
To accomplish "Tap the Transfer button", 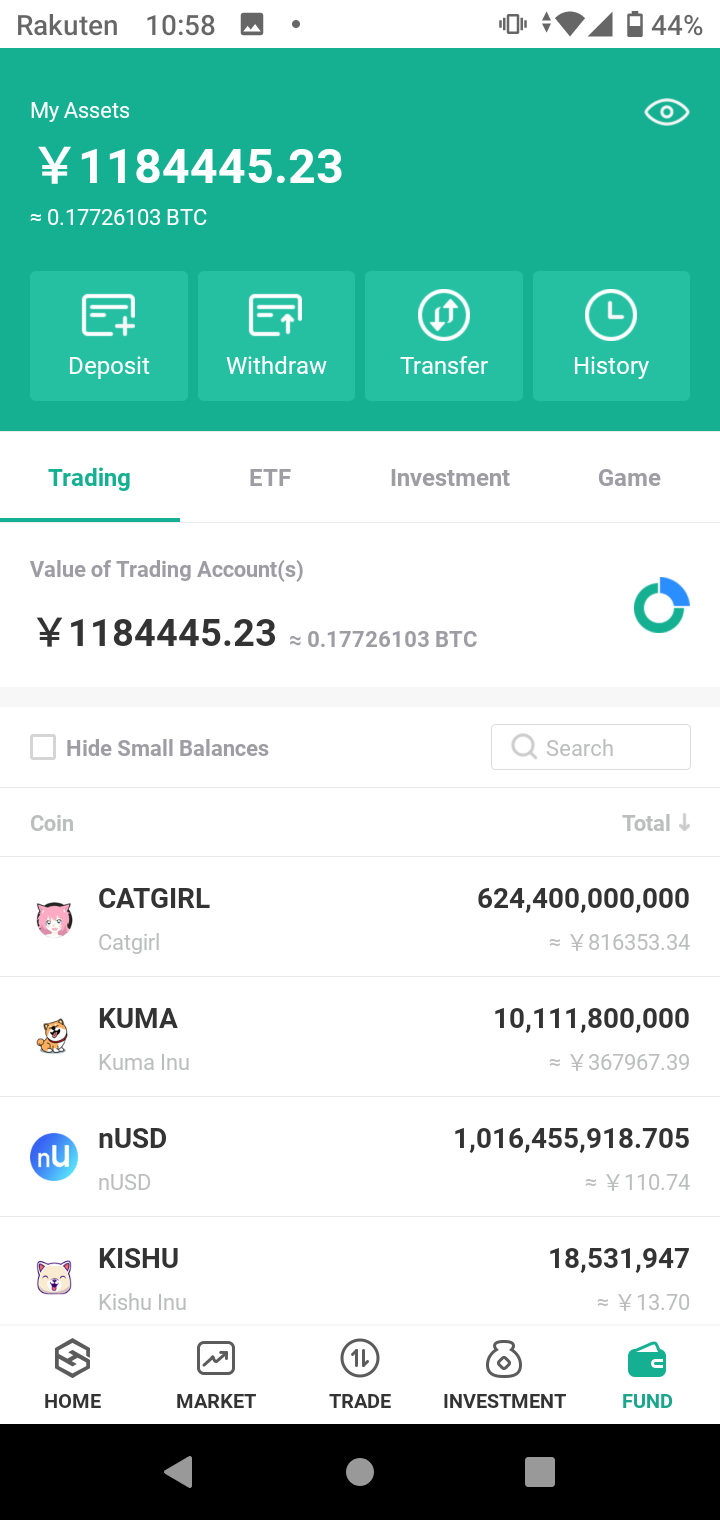I will click(444, 336).
